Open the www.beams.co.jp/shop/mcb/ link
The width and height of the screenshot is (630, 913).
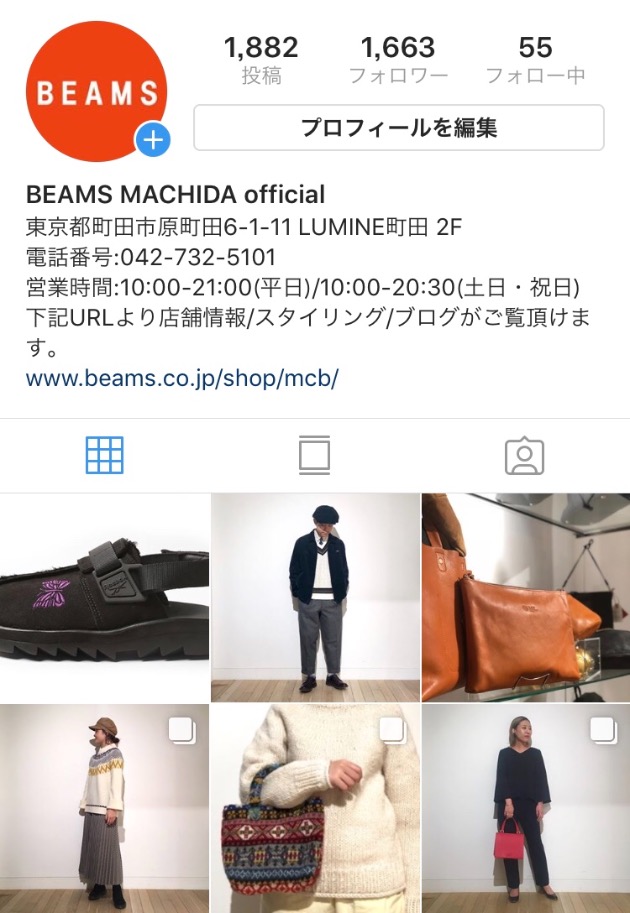tap(182, 379)
